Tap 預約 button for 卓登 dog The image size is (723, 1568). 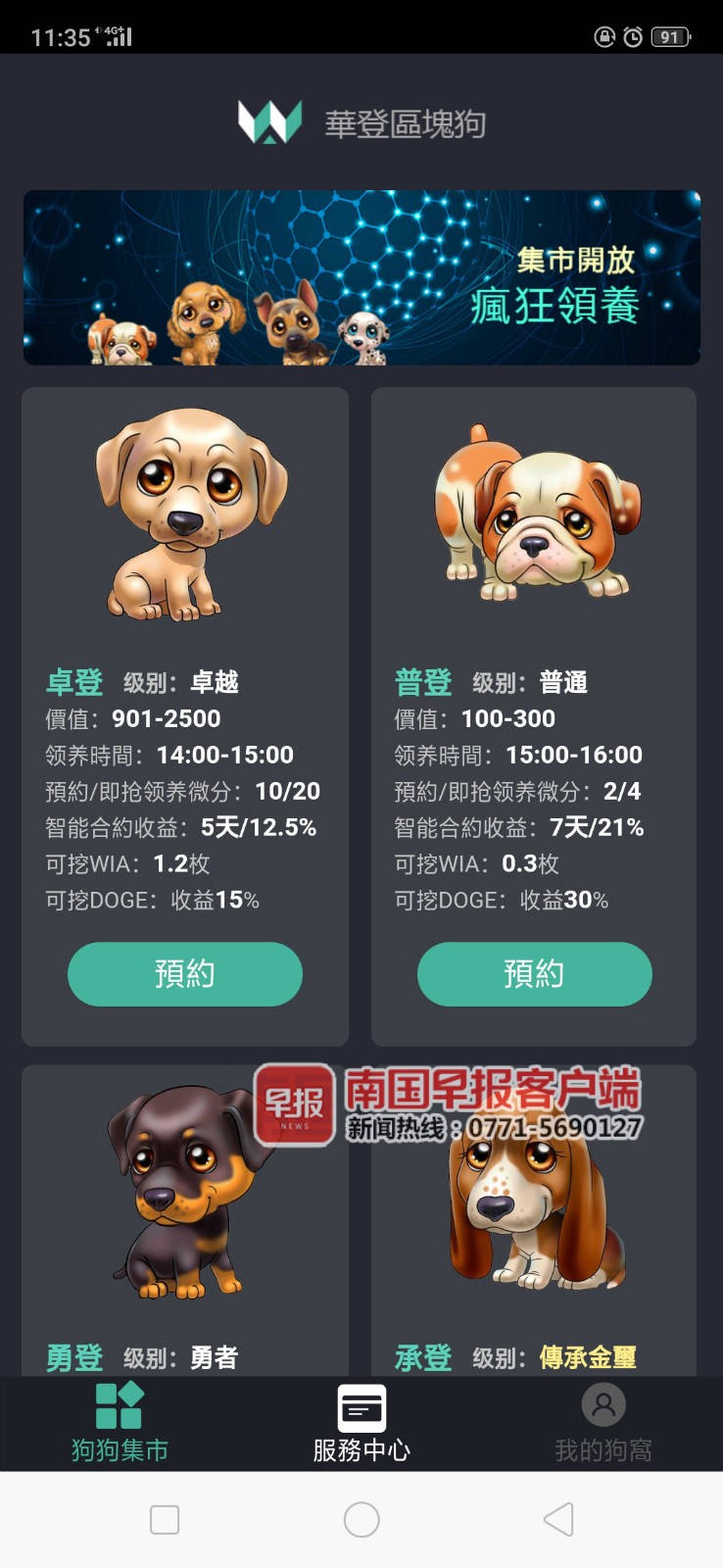click(184, 973)
